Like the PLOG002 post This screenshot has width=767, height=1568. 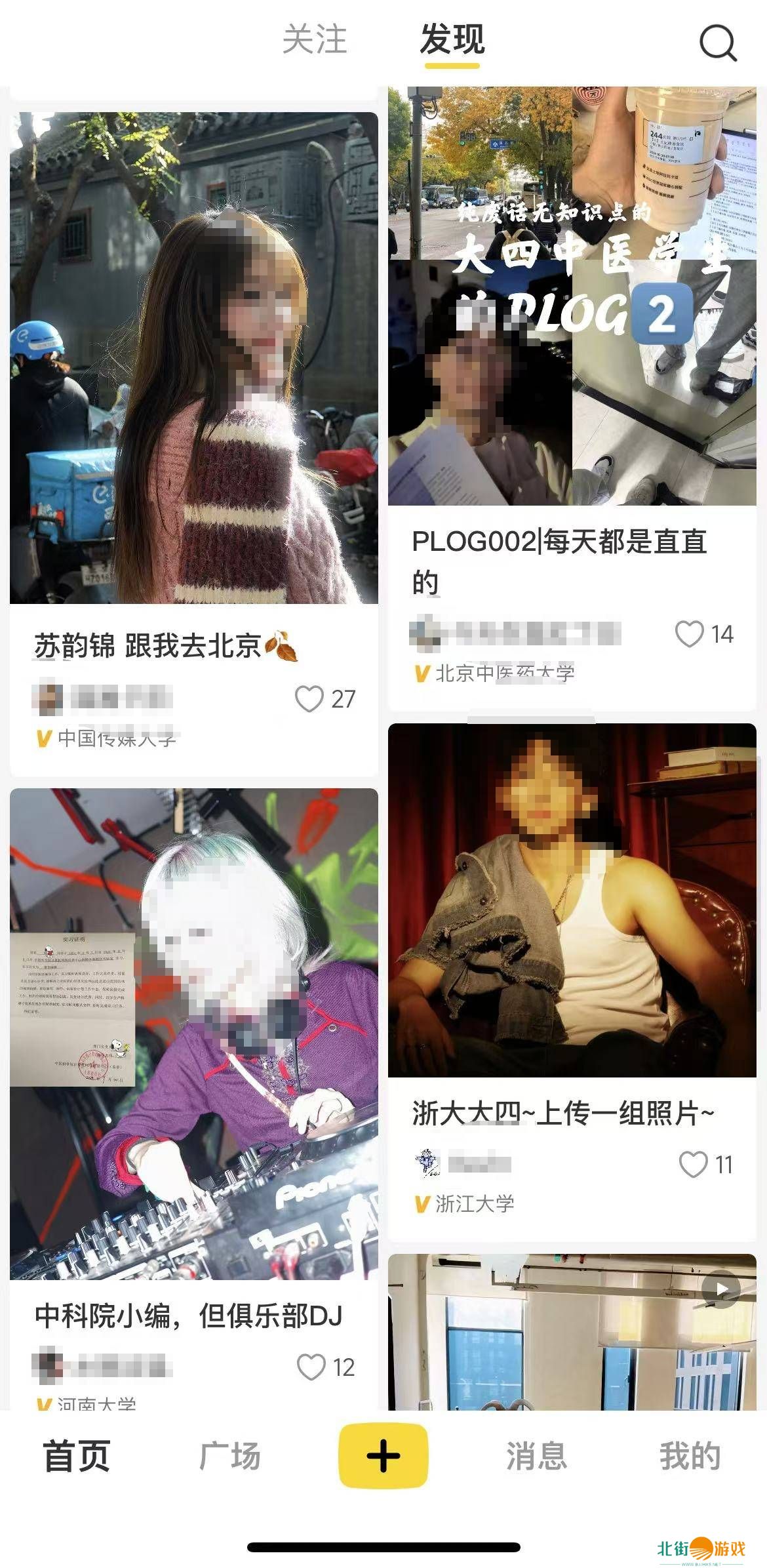point(690,634)
